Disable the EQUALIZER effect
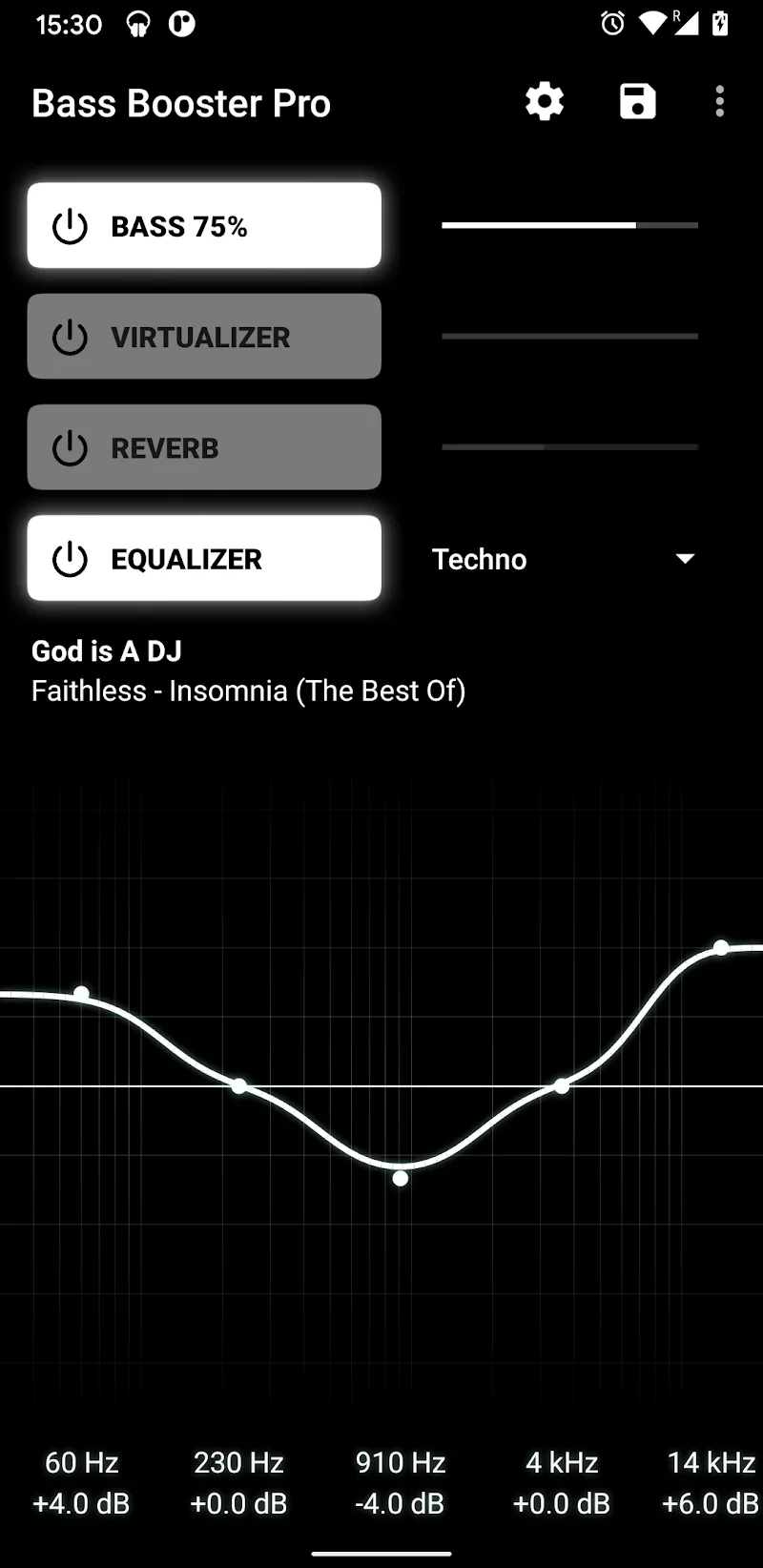 (x=204, y=559)
